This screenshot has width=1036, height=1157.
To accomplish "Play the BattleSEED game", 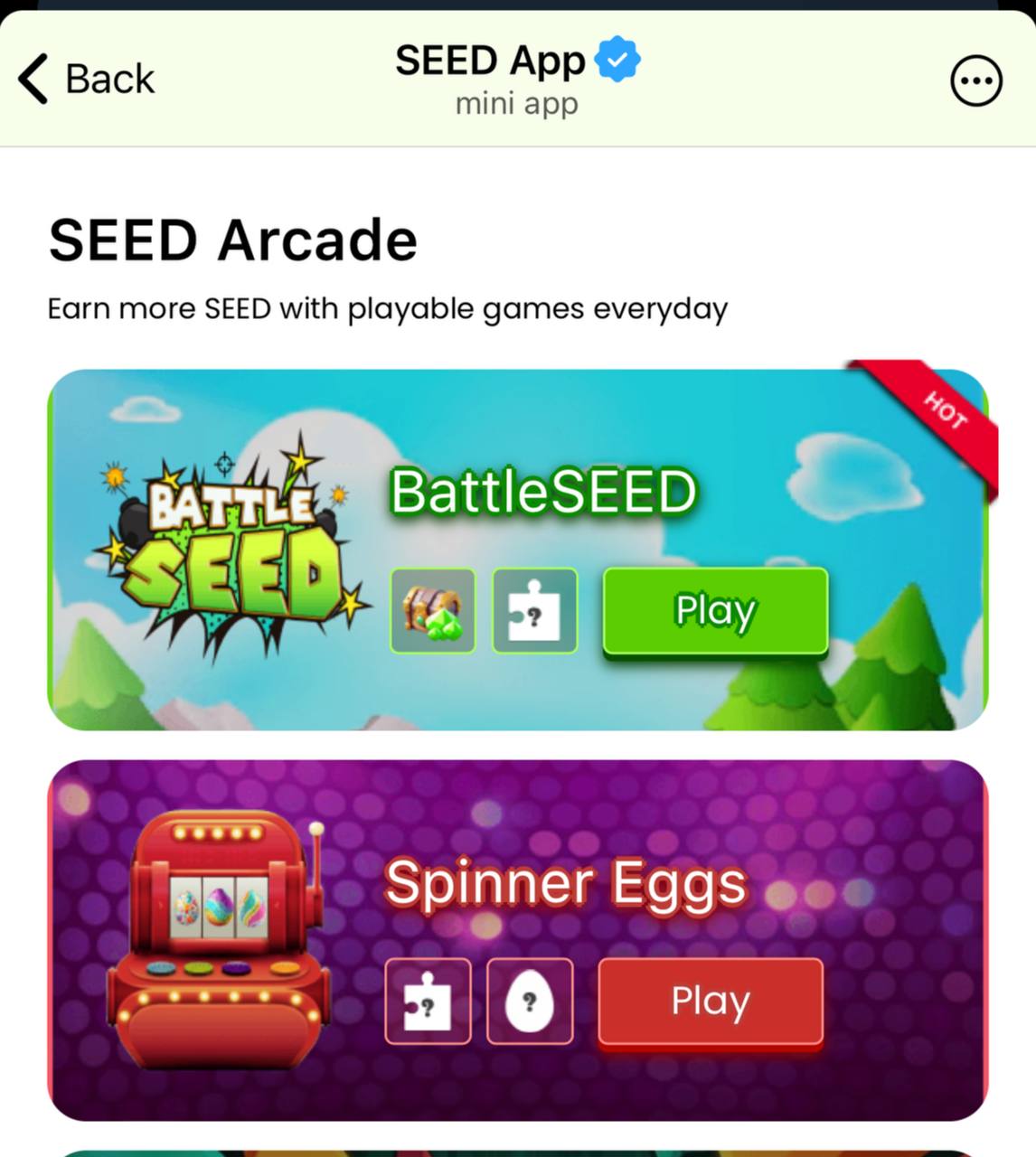I will tap(715, 611).
